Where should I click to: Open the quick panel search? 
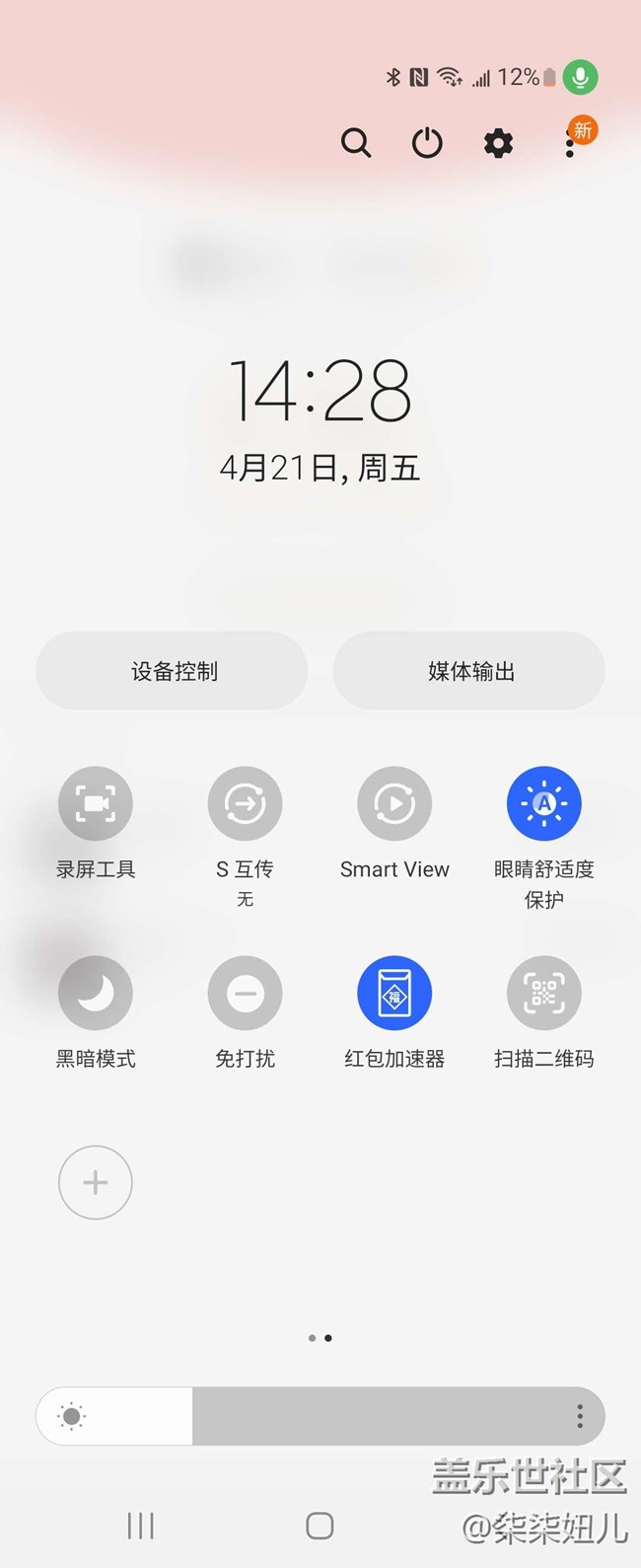pyautogui.click(x=356, y=144)
